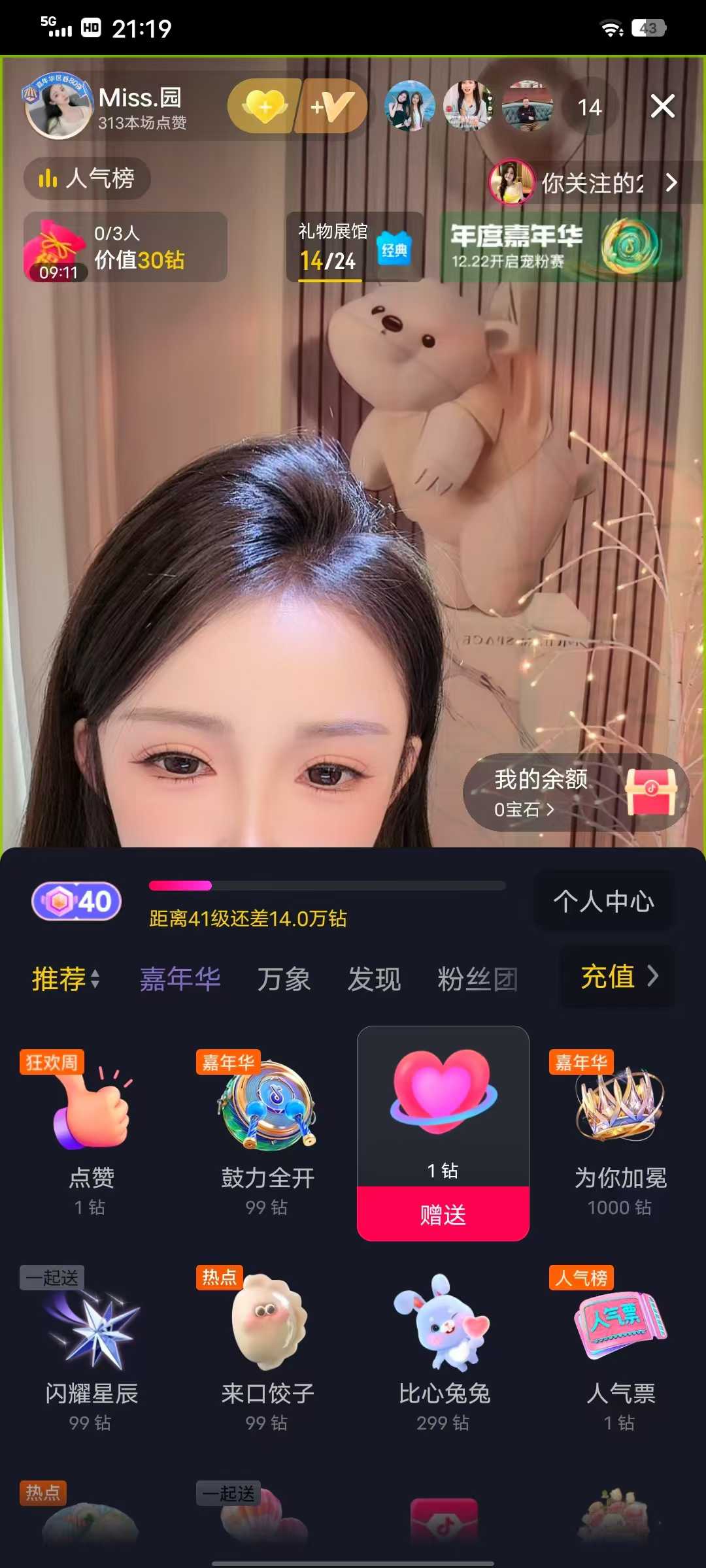
Task: Open 个人中心 personal center
Action: tap(603, 902)
